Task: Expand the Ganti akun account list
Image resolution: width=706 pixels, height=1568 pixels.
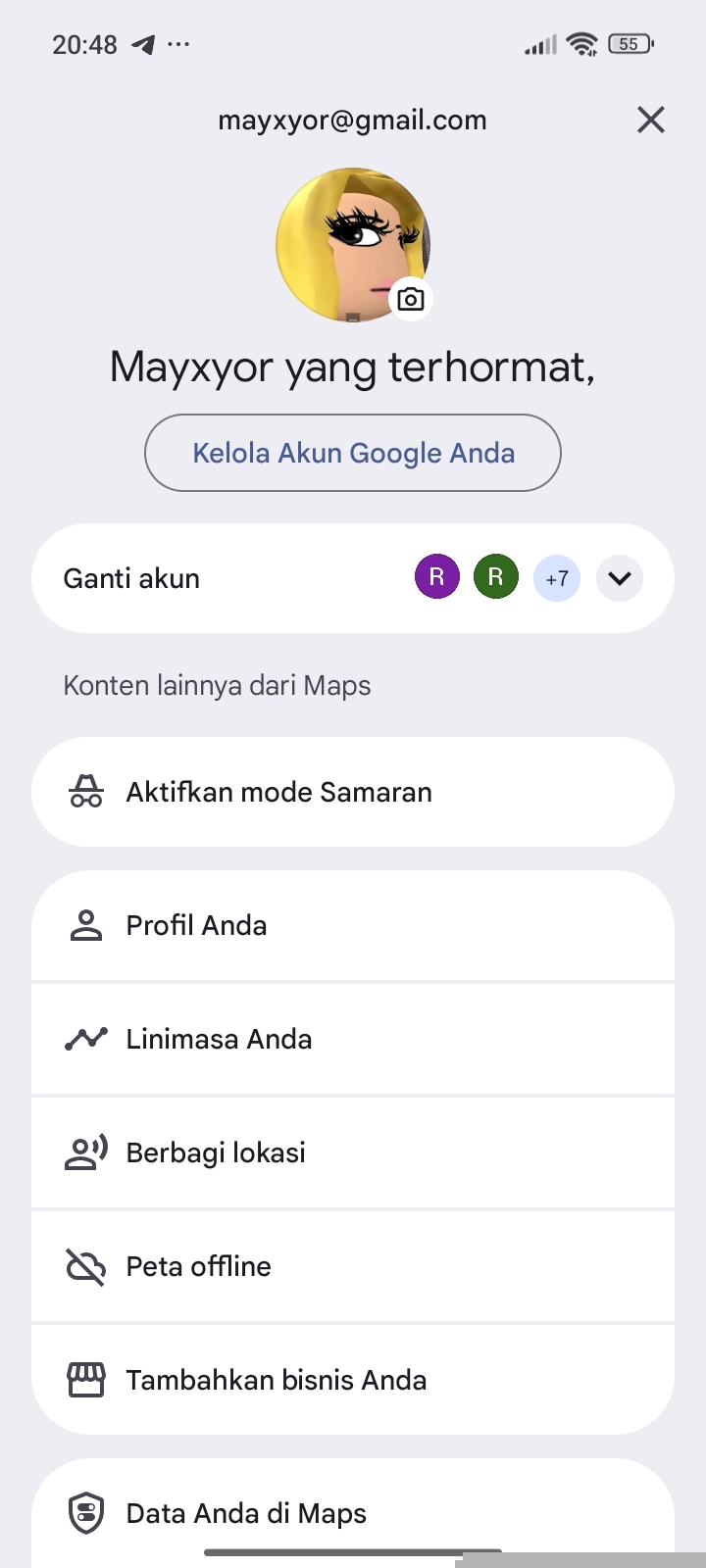Action: 620,578
